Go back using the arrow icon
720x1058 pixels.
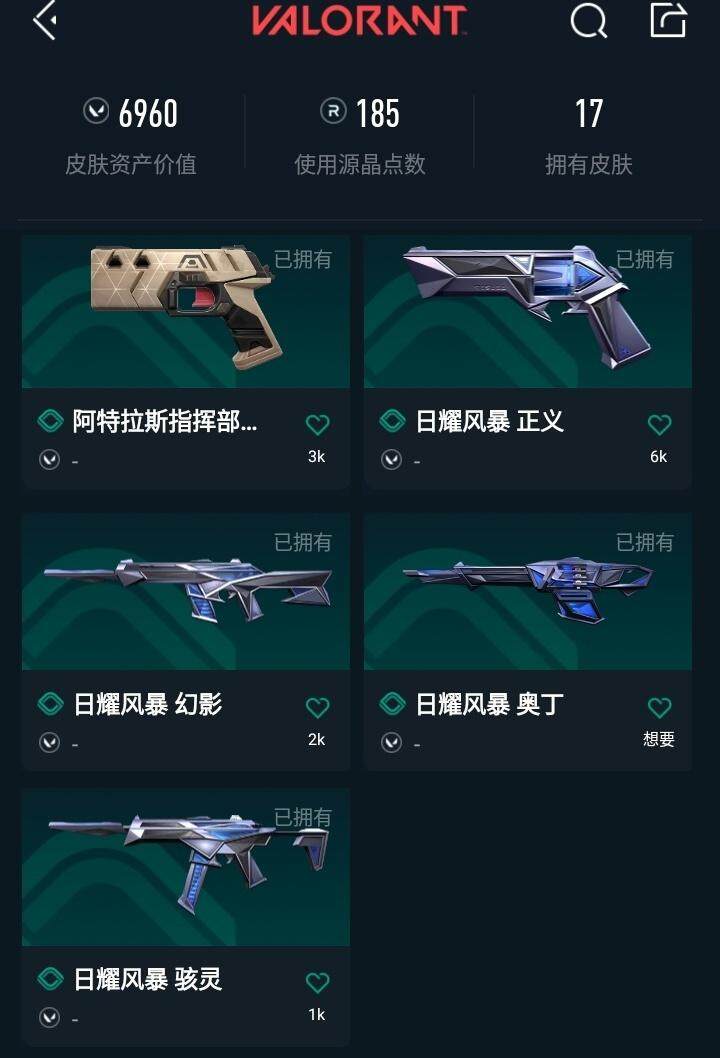coord(44,21)
